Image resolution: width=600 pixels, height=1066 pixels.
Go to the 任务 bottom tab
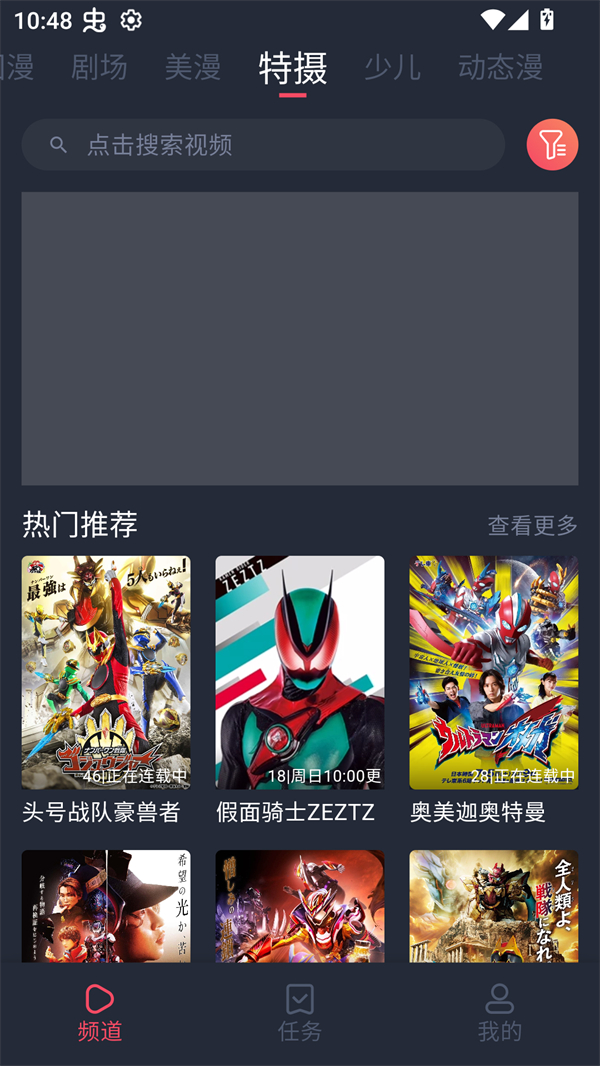[x=300, y=1012]
